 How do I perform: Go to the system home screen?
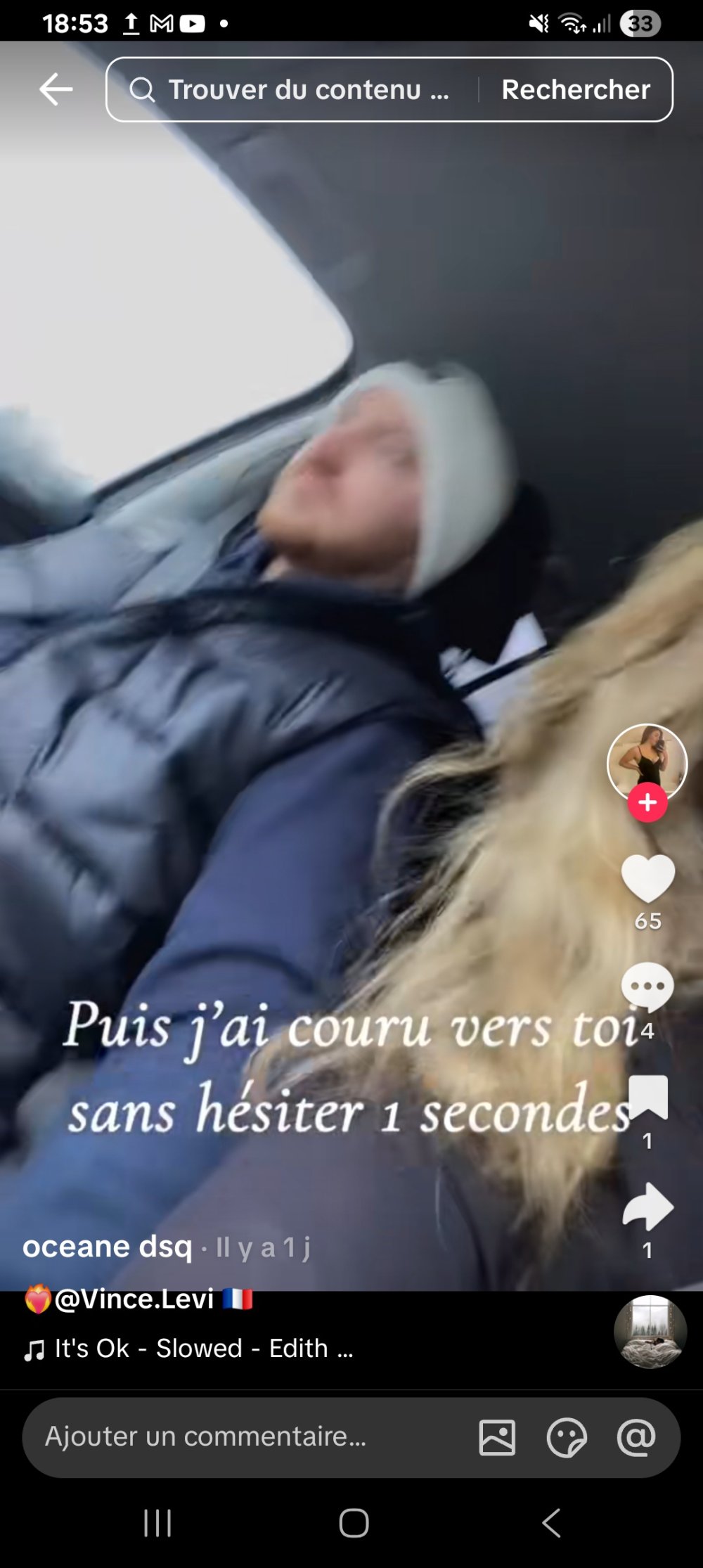pyautogui.click(x=354, y=1523)
